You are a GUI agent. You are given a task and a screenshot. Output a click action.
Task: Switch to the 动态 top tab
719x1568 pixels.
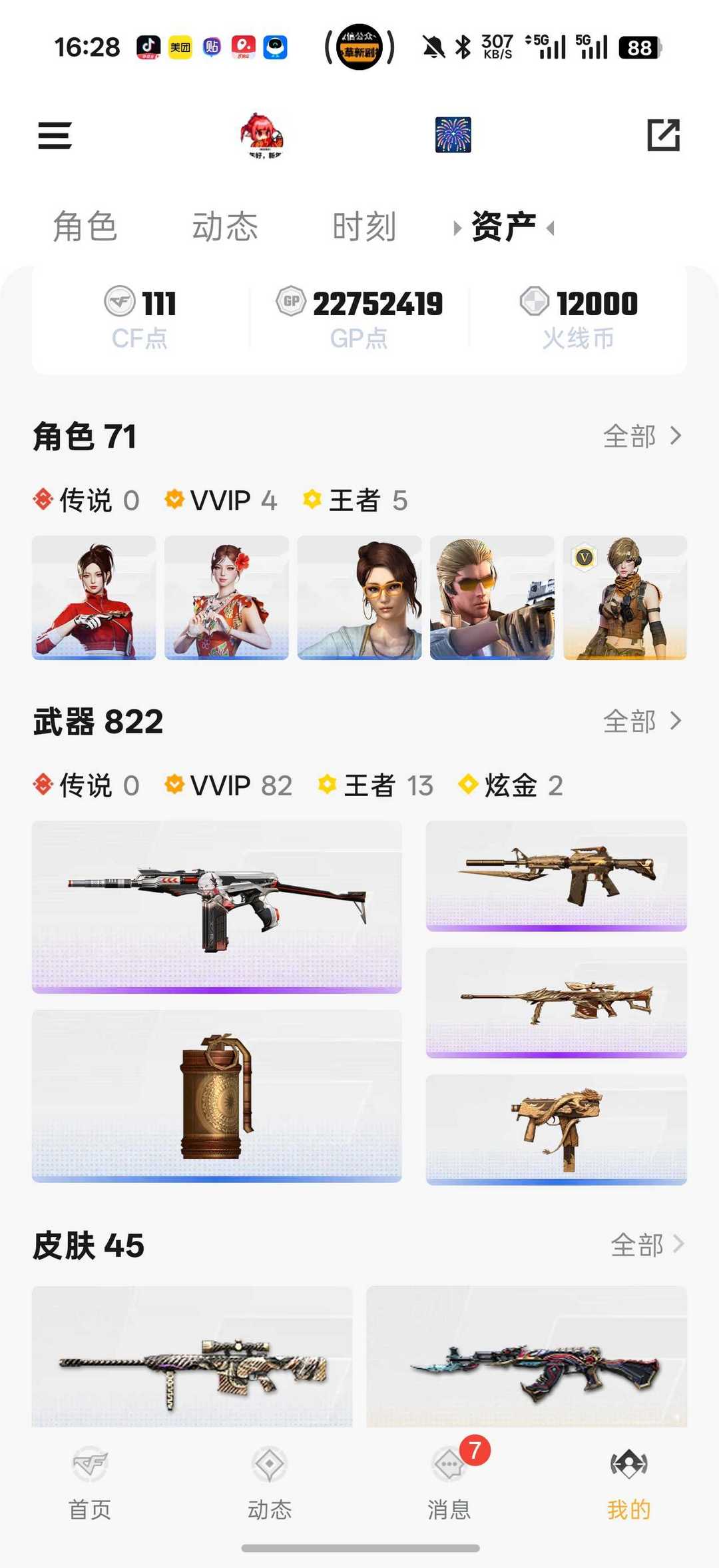point(225,226)
